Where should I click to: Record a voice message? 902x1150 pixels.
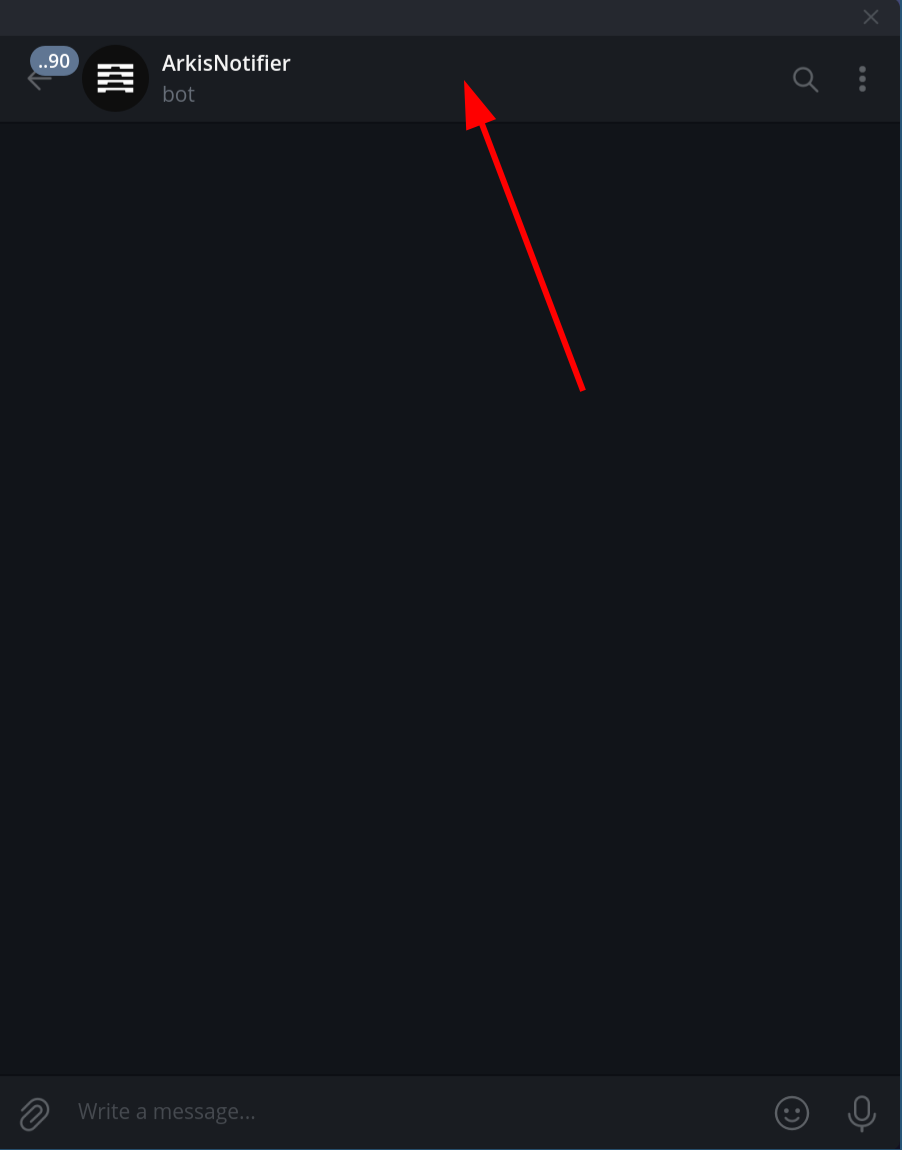tap(861, 1112)
